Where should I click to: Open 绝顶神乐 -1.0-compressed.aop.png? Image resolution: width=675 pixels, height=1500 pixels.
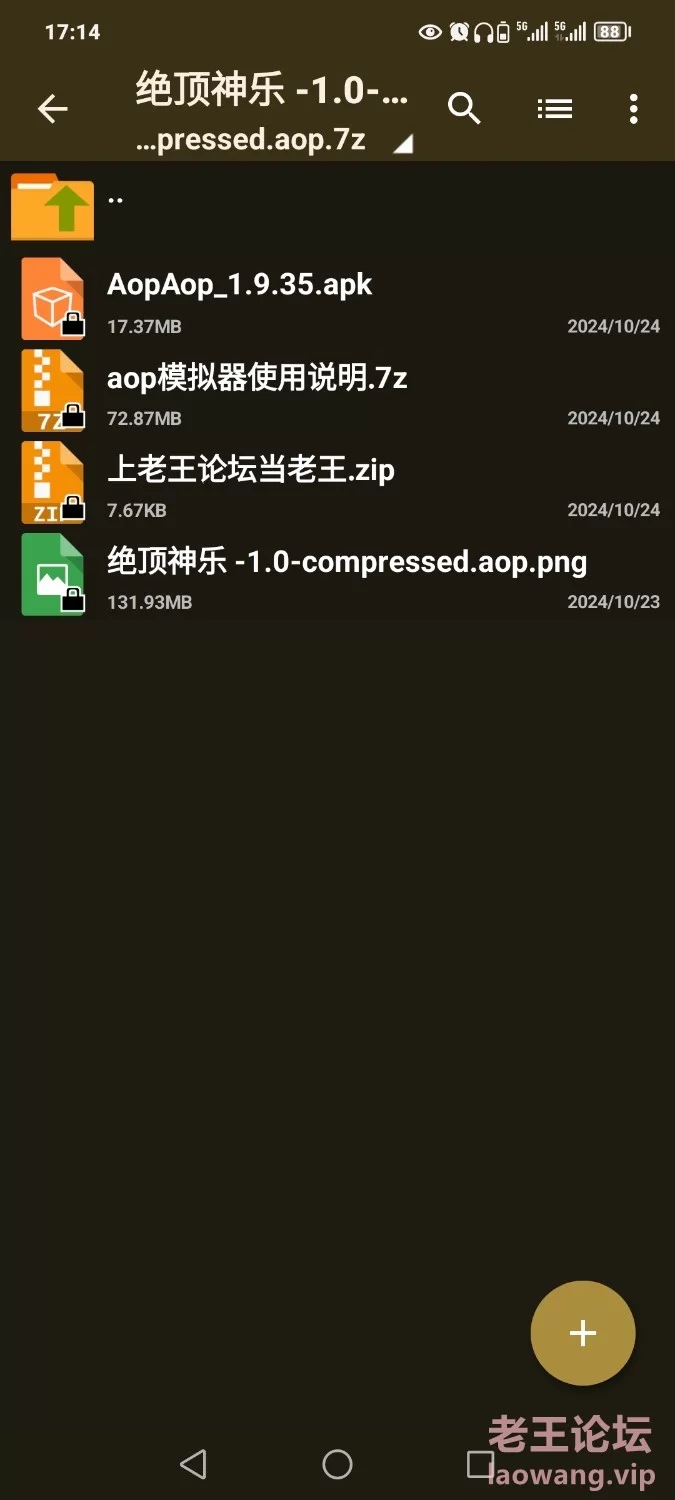[337, 575]
